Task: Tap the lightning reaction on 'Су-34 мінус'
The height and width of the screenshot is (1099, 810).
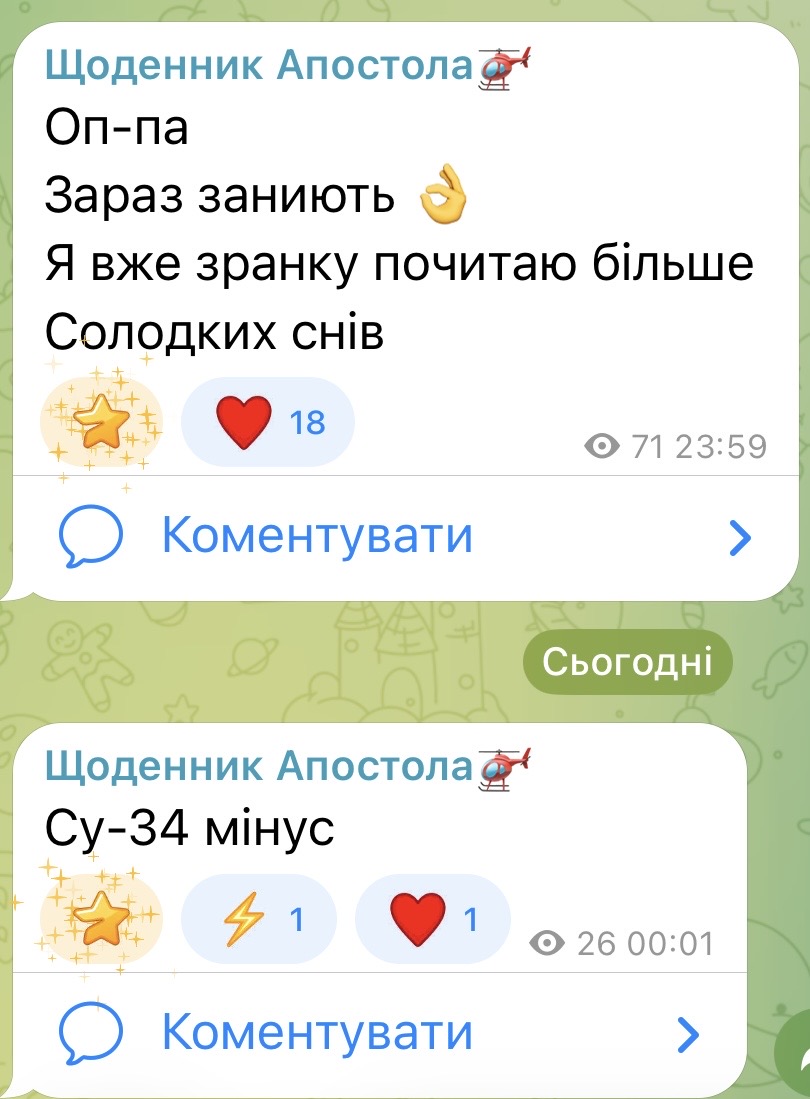Action: tap(258, 919)
